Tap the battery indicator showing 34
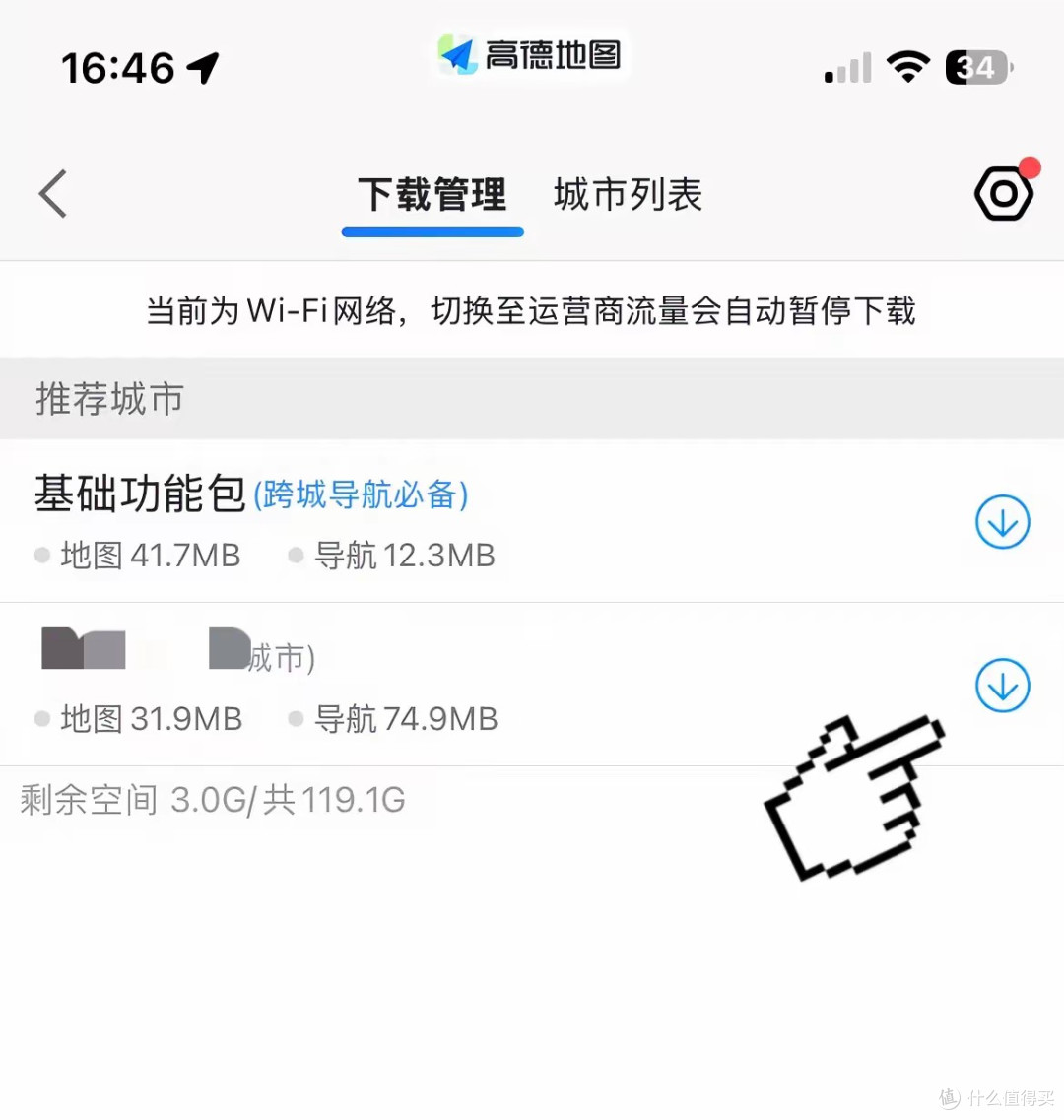Image resolution: width=1064 pixels, height=1120 pixels. point(975,67)
